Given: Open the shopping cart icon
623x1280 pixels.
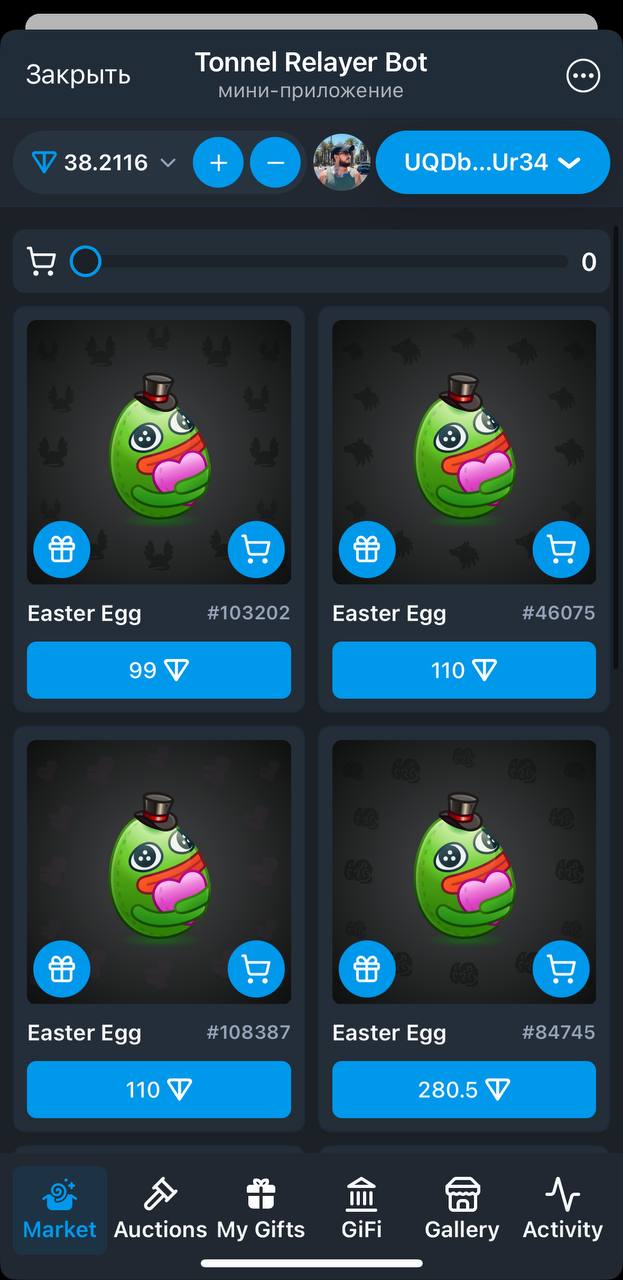Looking at the screenshot, I should click(41, 262).
